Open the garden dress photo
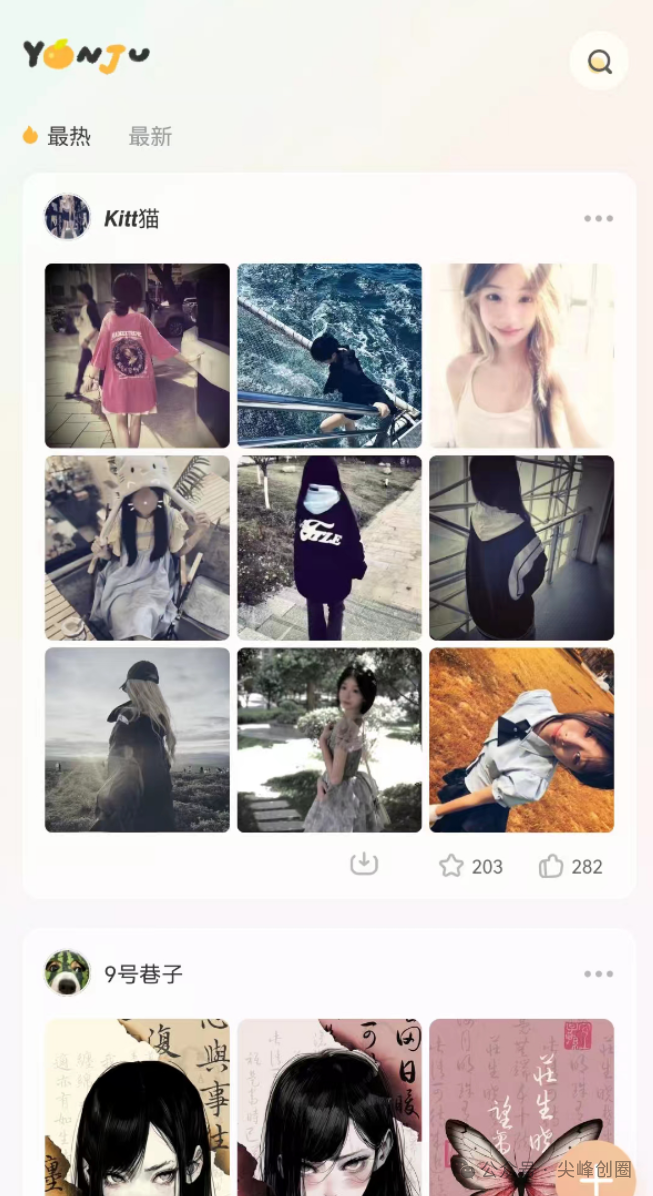The width and height of the screenshot is (653, 1196). point(329,739)
